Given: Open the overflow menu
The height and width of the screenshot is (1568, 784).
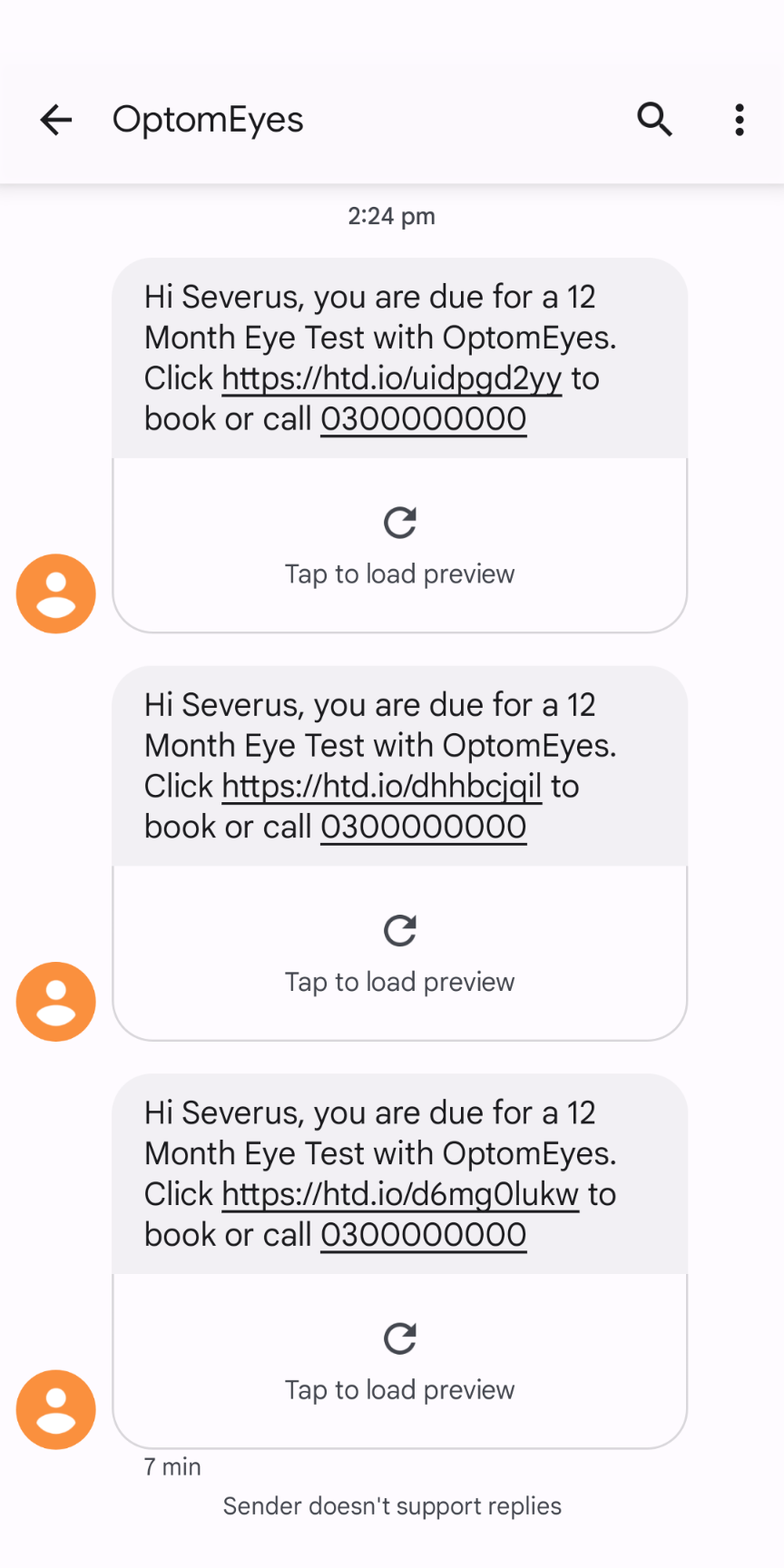Looking at the screenshot, I should pyautogui.click(x=740, y=120).
